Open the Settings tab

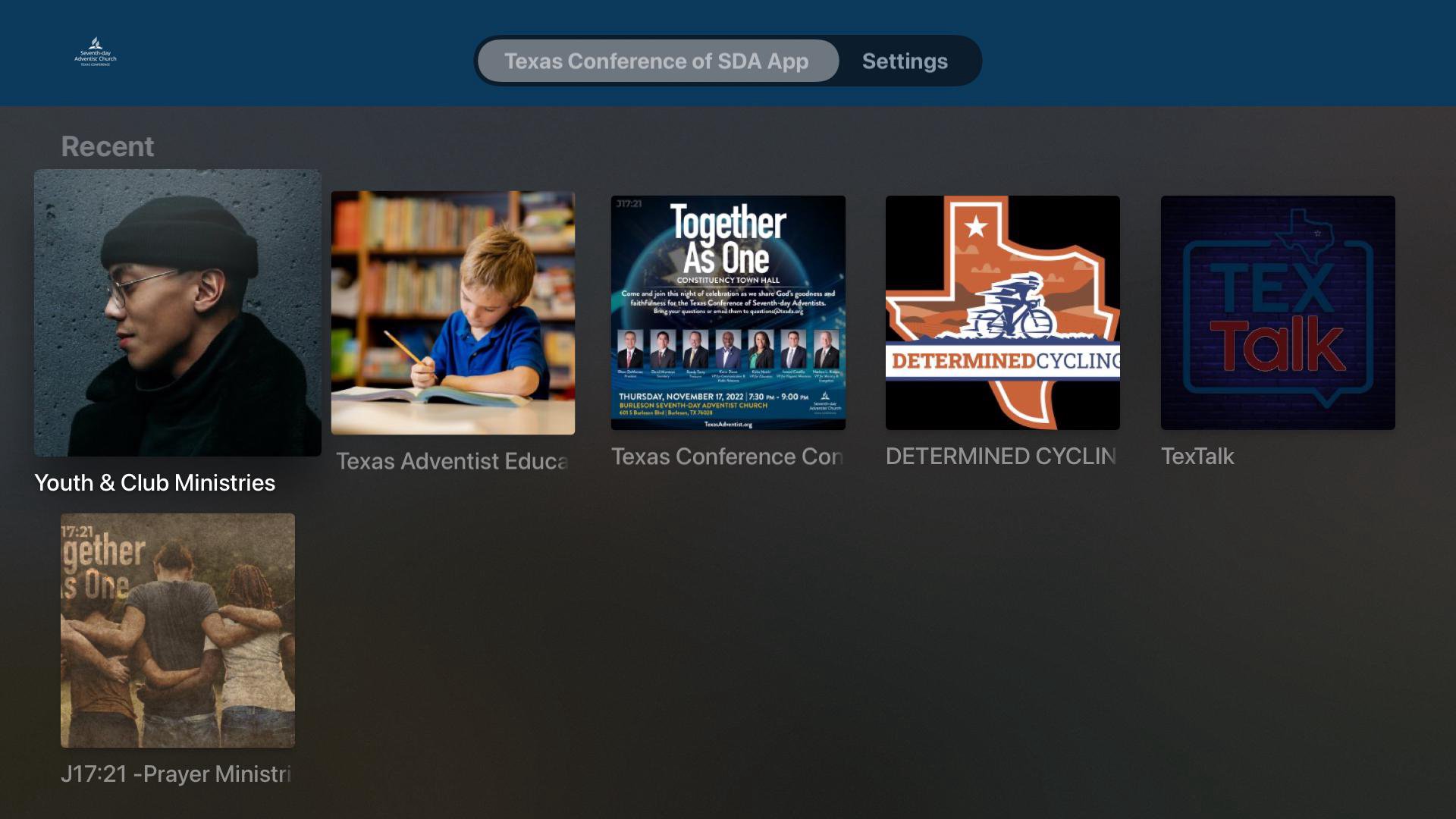tap(905, 61)
